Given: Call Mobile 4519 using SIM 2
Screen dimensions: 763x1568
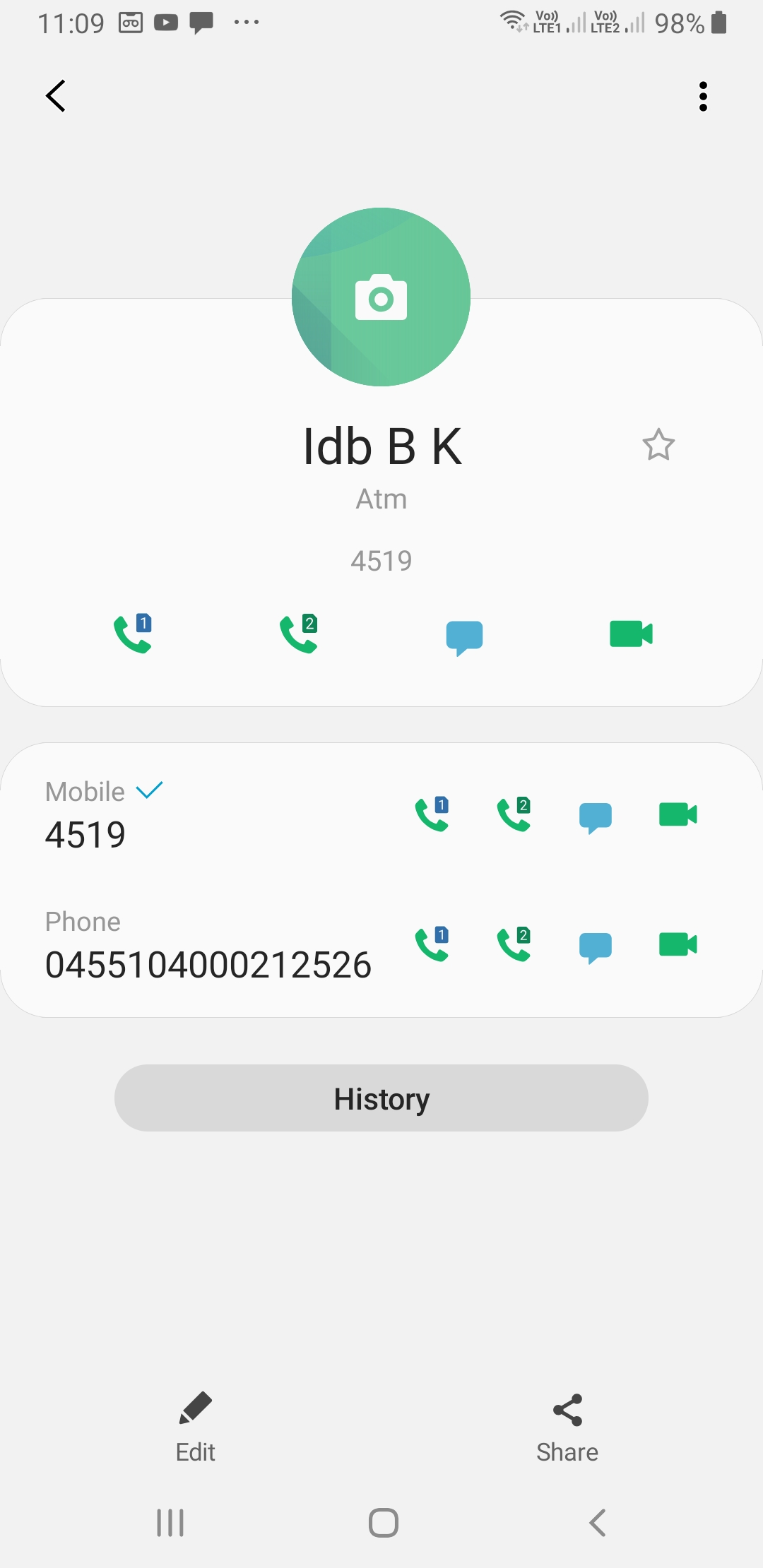Looking at the screenshot, I should (x=514, y=814).
